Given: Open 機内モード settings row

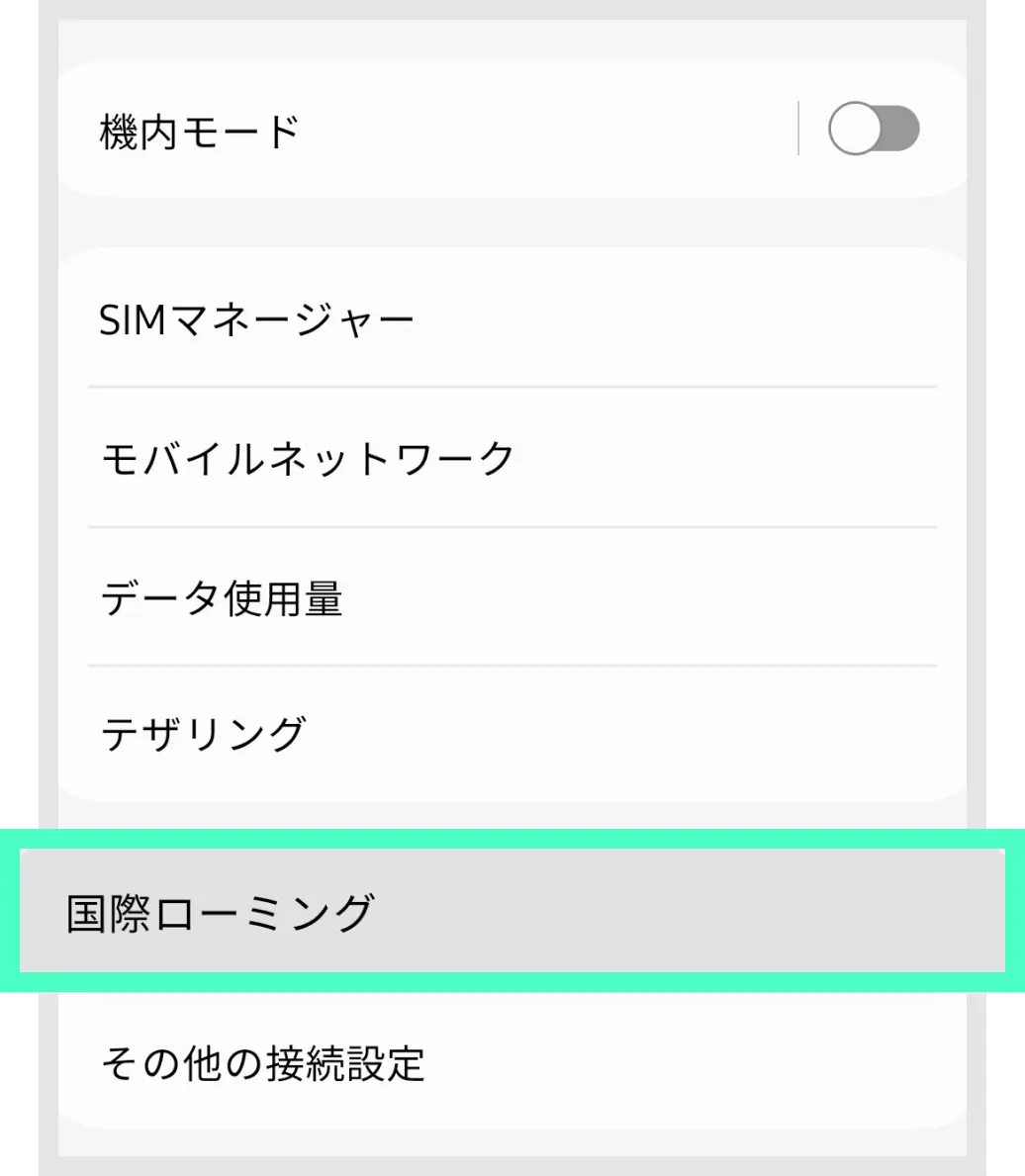Looking at the screenshot, I should click(396, 131).
